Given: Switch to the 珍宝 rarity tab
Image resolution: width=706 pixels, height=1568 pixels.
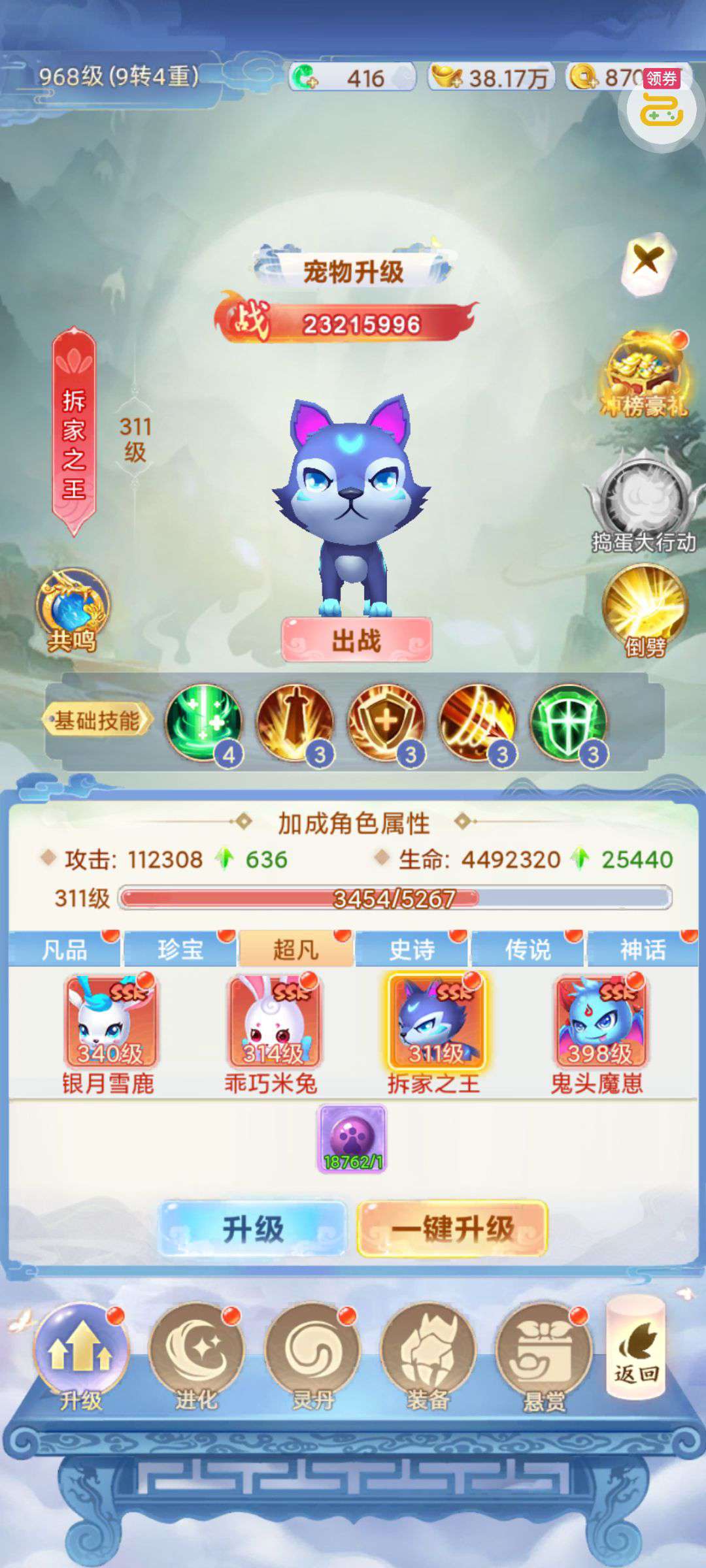Looking at the screenshot, I should (x=180, y=949).
